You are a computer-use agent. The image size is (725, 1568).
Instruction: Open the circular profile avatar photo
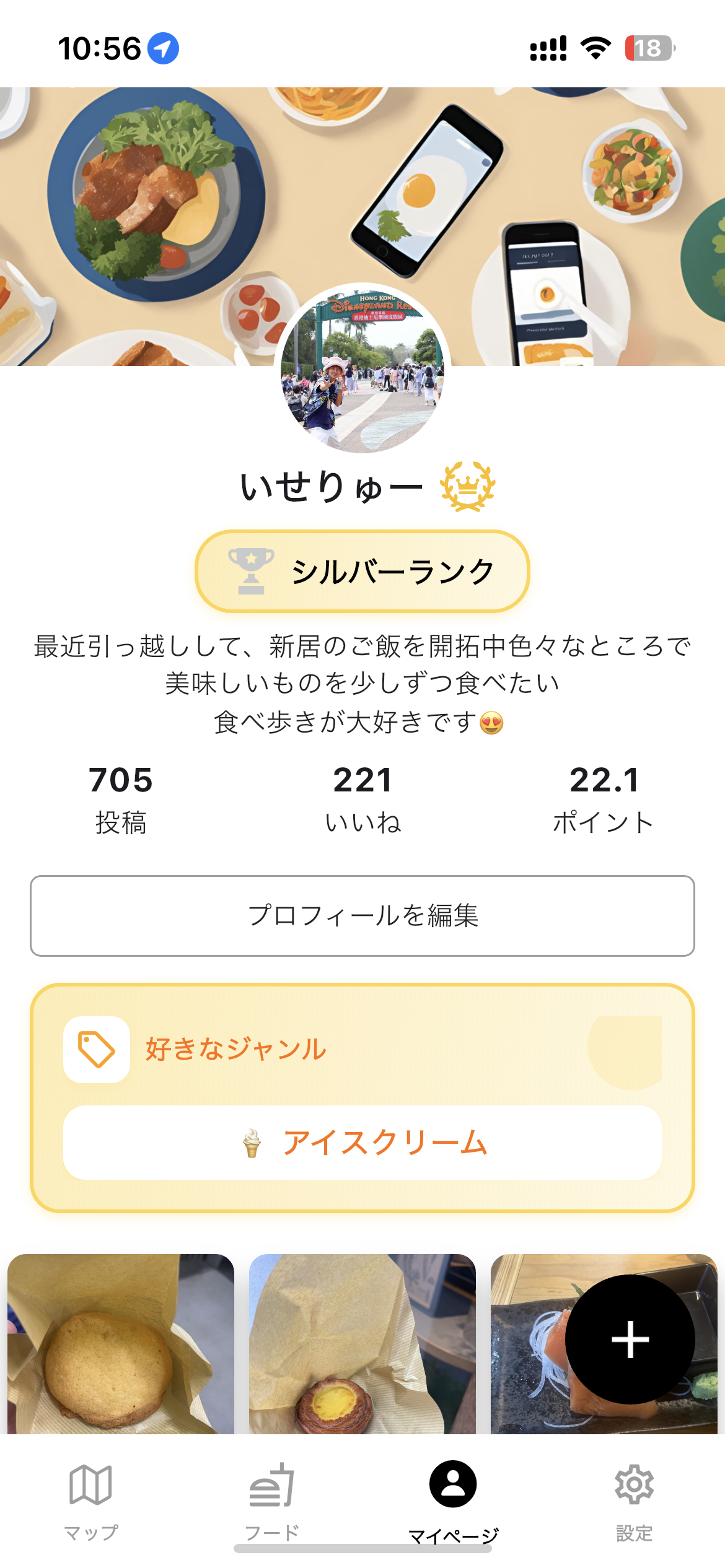point(362,368)
